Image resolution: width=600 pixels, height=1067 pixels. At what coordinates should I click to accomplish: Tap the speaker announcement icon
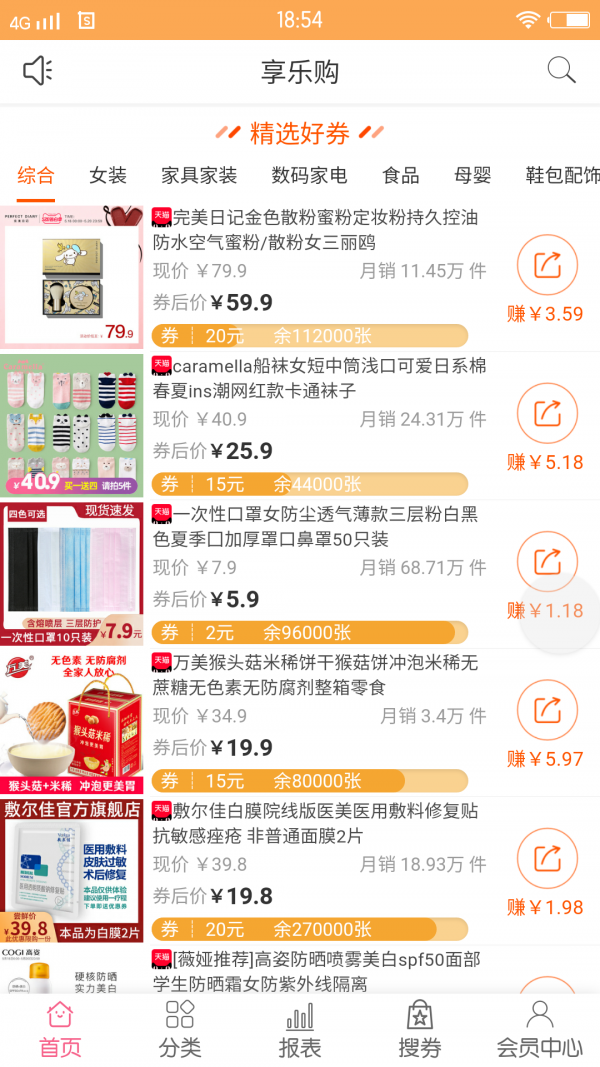38,71
